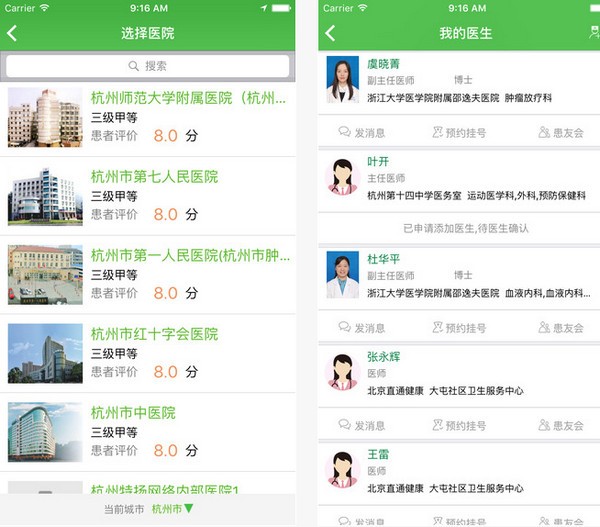
Task: Send a message (发消息) to 杜华平
Action: click(x=362, y=327)
